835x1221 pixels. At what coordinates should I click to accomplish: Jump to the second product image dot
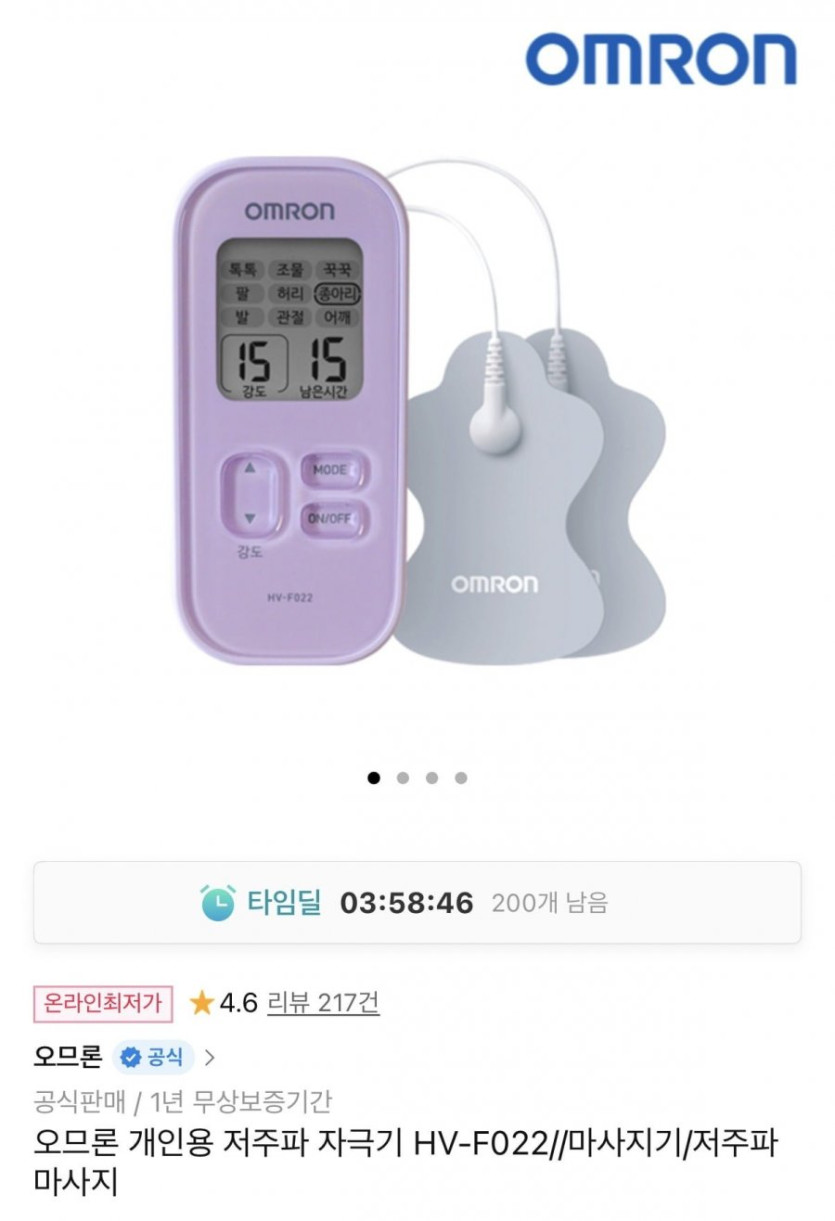coord(403,778)
